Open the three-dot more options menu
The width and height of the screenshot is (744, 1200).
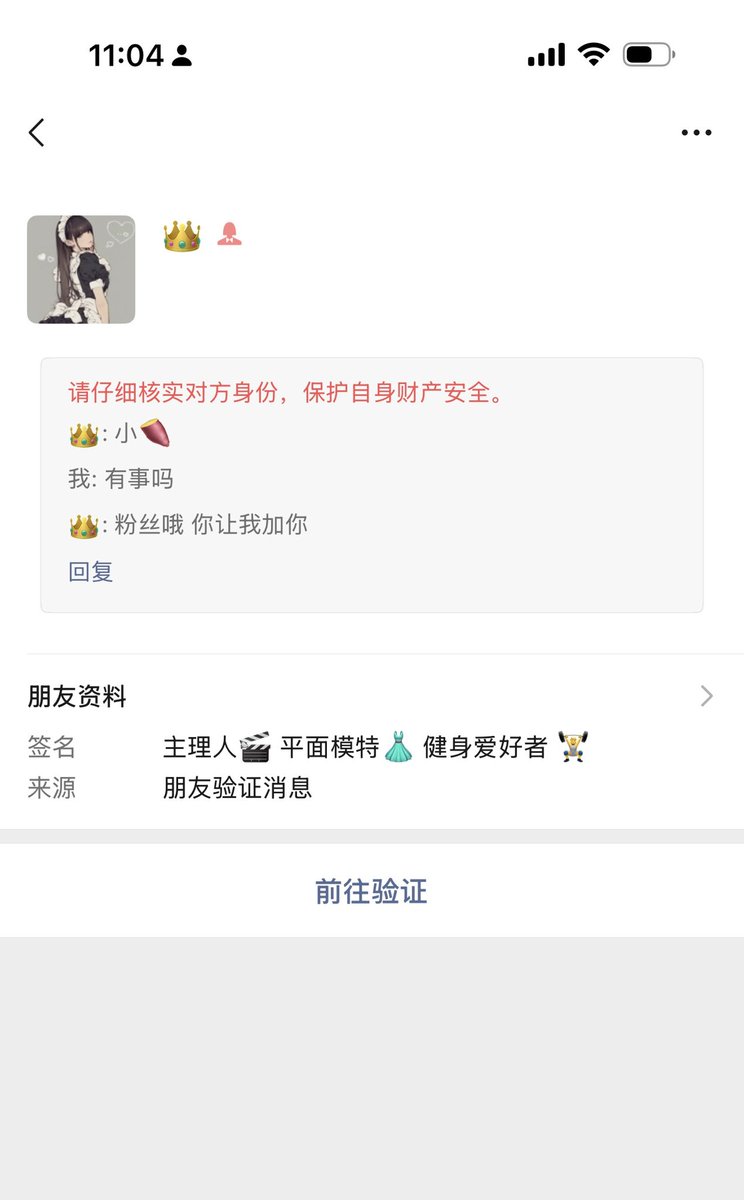(696, 132)
